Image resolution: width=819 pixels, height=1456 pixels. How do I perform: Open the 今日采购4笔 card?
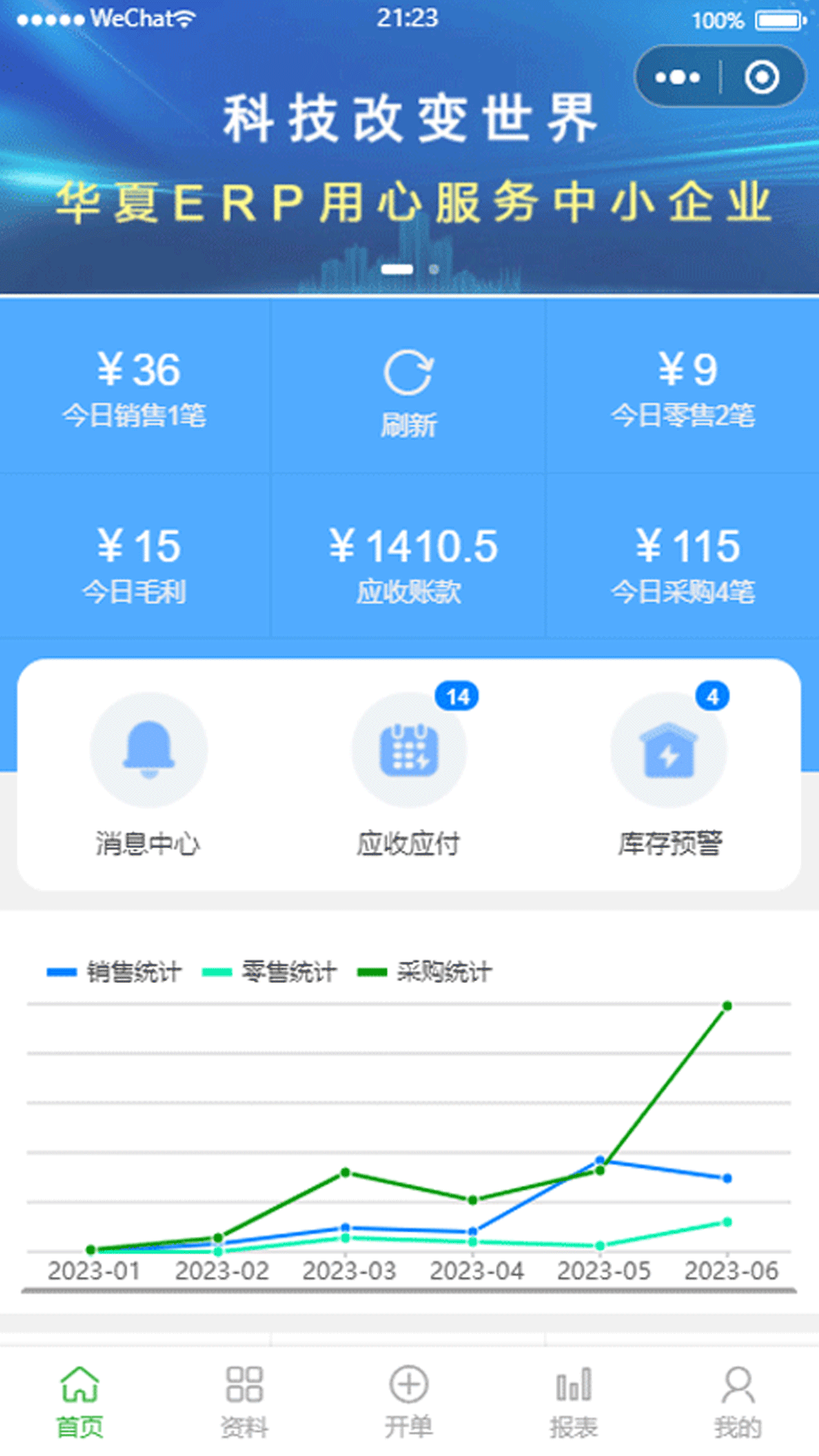[681, 557]
